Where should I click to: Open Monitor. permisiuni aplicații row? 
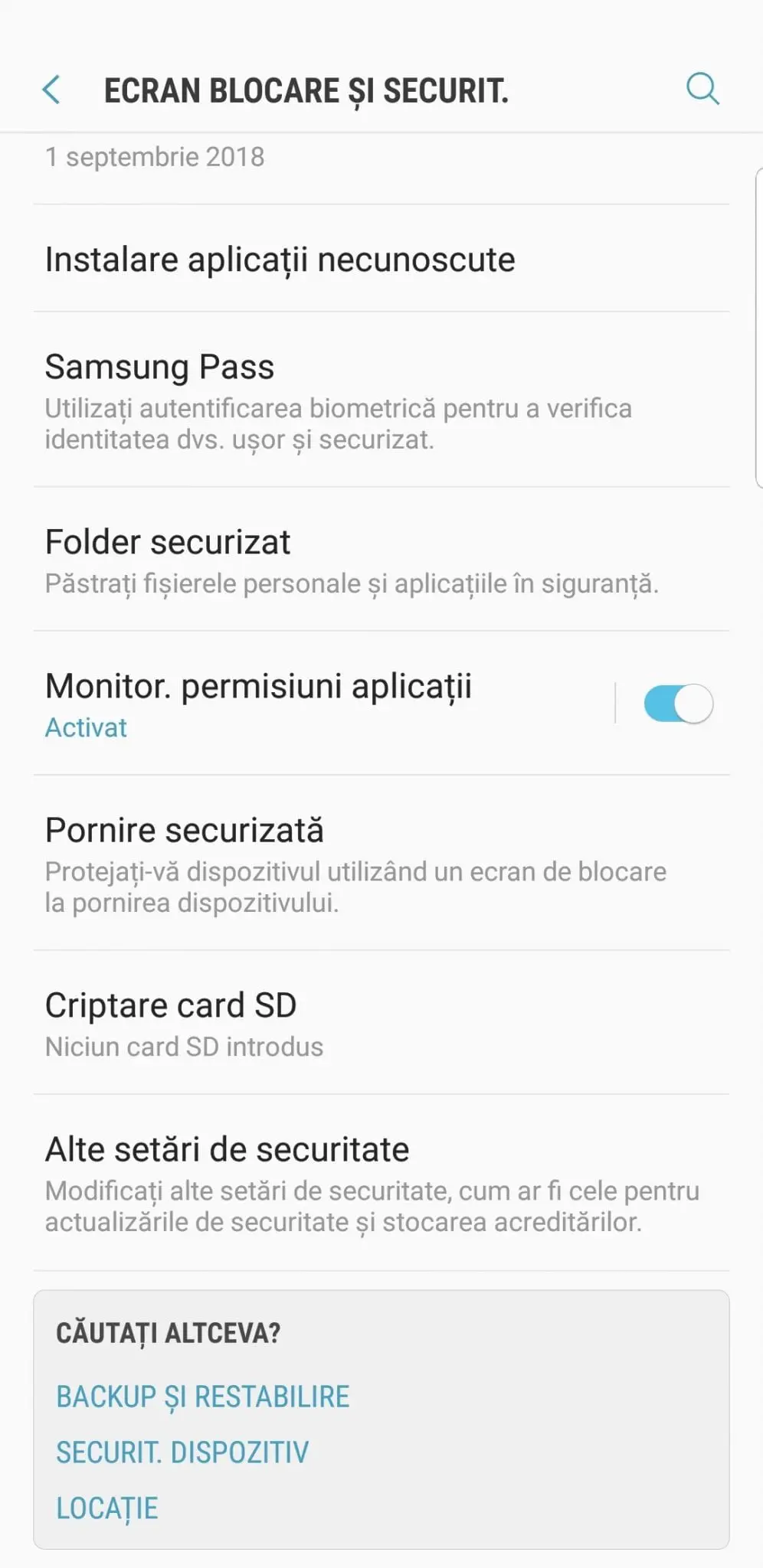pos(322,704)
